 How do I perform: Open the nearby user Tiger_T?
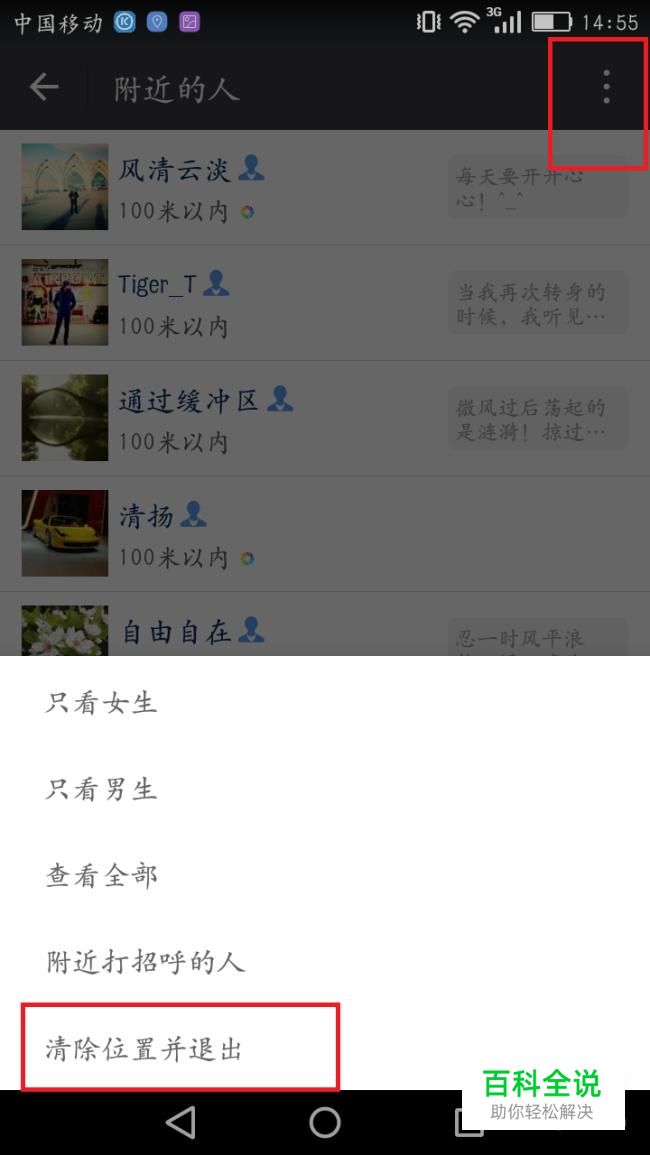(324, 303)
